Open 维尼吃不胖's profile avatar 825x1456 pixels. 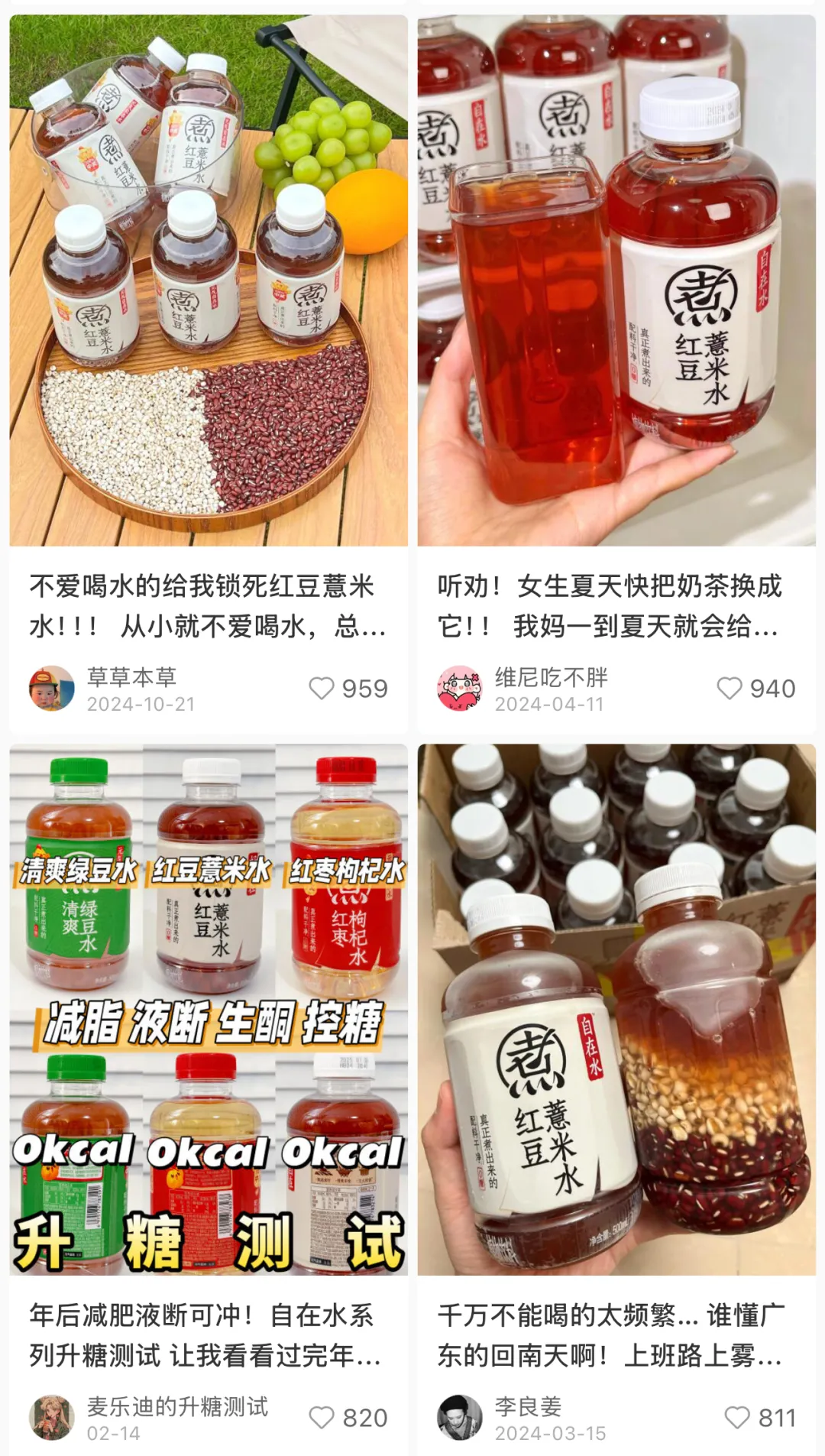tap(460, 689)
